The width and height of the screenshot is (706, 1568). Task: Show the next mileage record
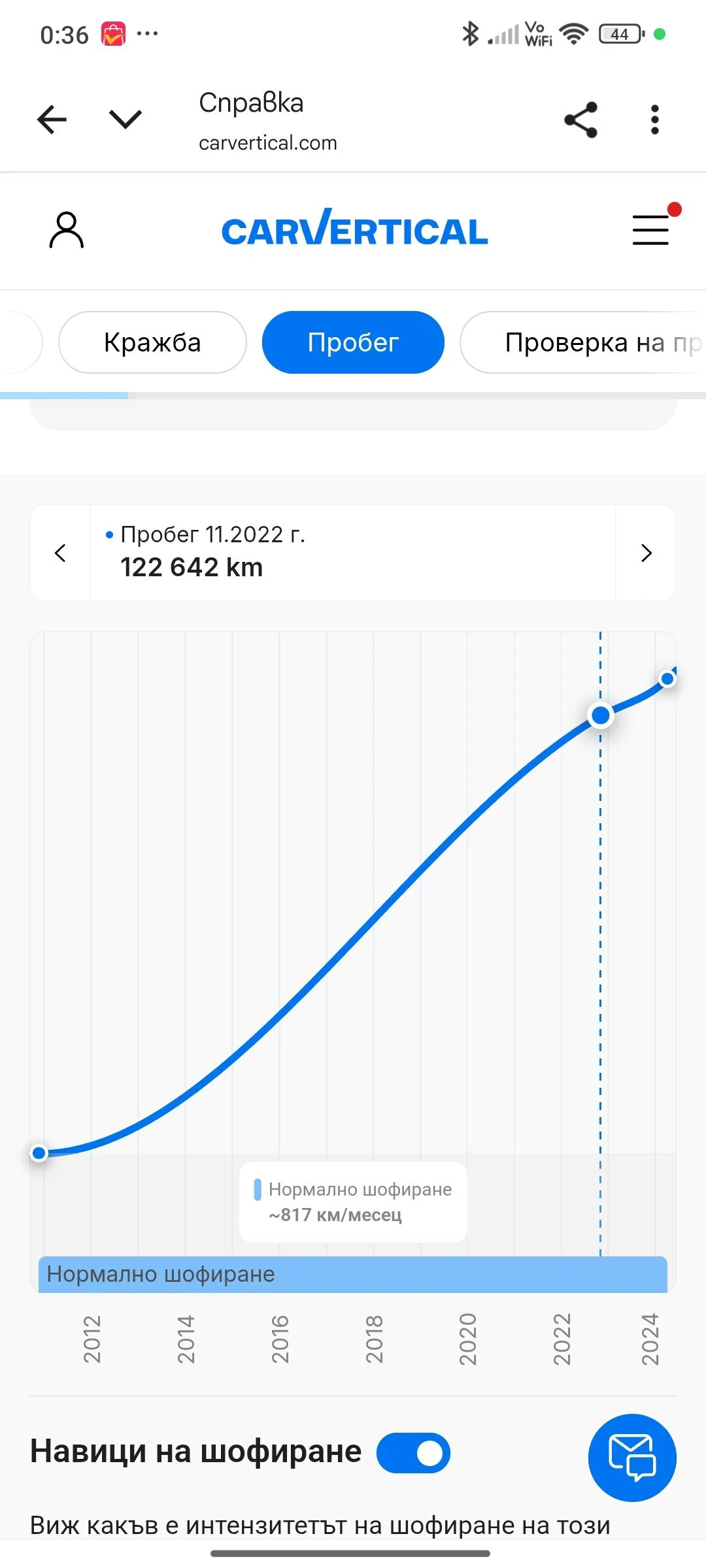pyautogui.click(x=646, y=553)
